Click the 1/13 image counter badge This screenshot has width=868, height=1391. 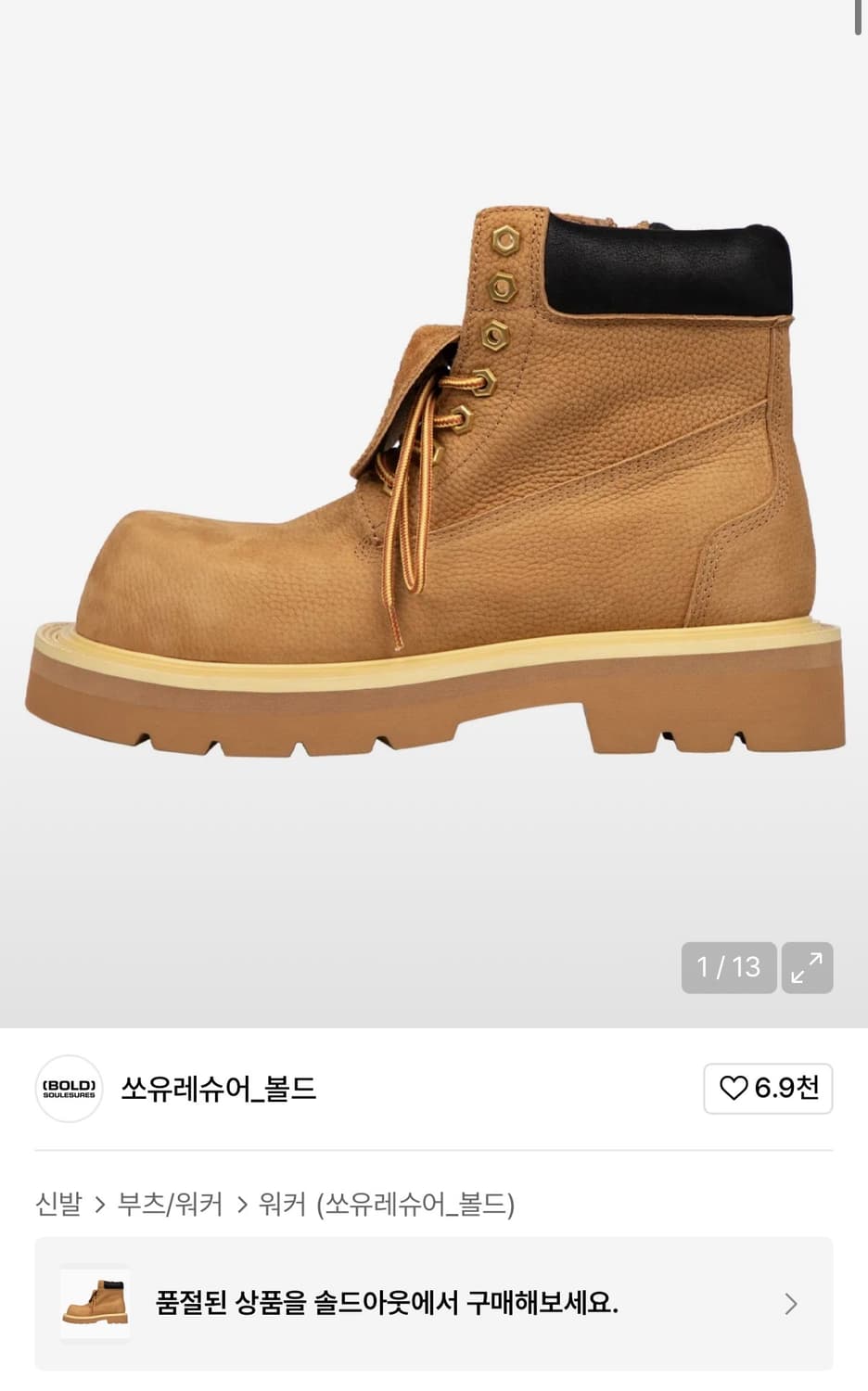coord(729,968)
